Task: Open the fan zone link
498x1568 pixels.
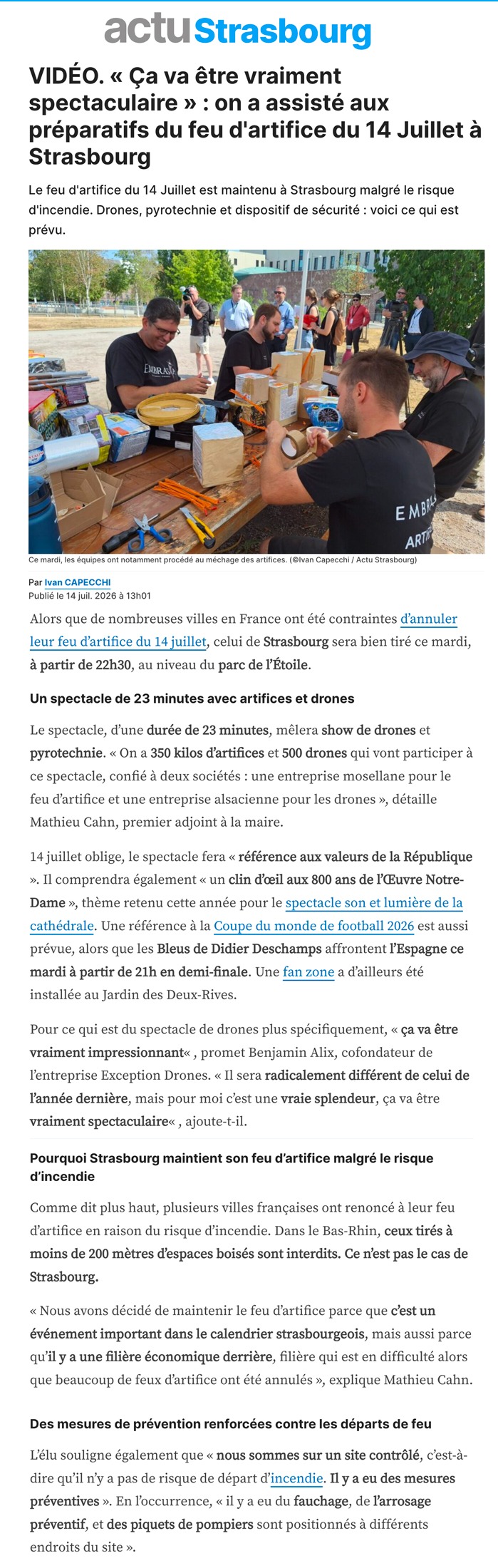Action: coord(308,971)
